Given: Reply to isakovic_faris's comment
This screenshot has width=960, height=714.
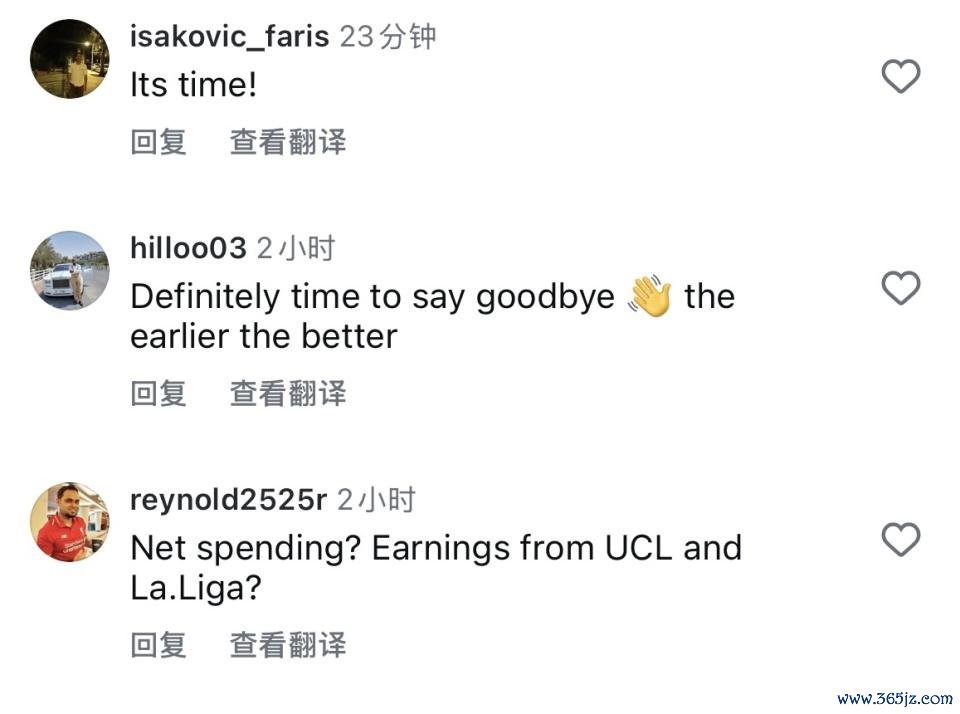Looking at the screenshot, I should (x=158, y=142).
